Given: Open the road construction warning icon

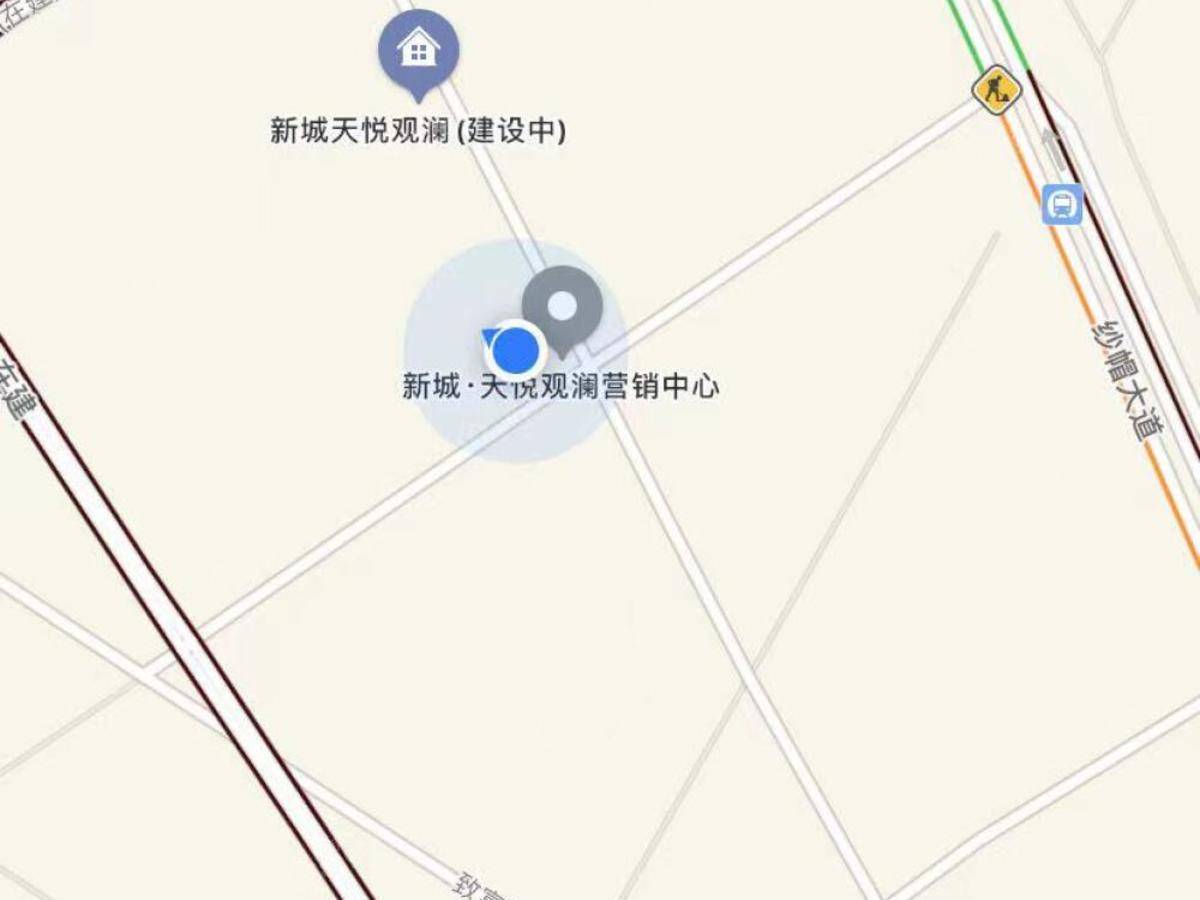Looking at the screenshot, I should click(995, 91).
